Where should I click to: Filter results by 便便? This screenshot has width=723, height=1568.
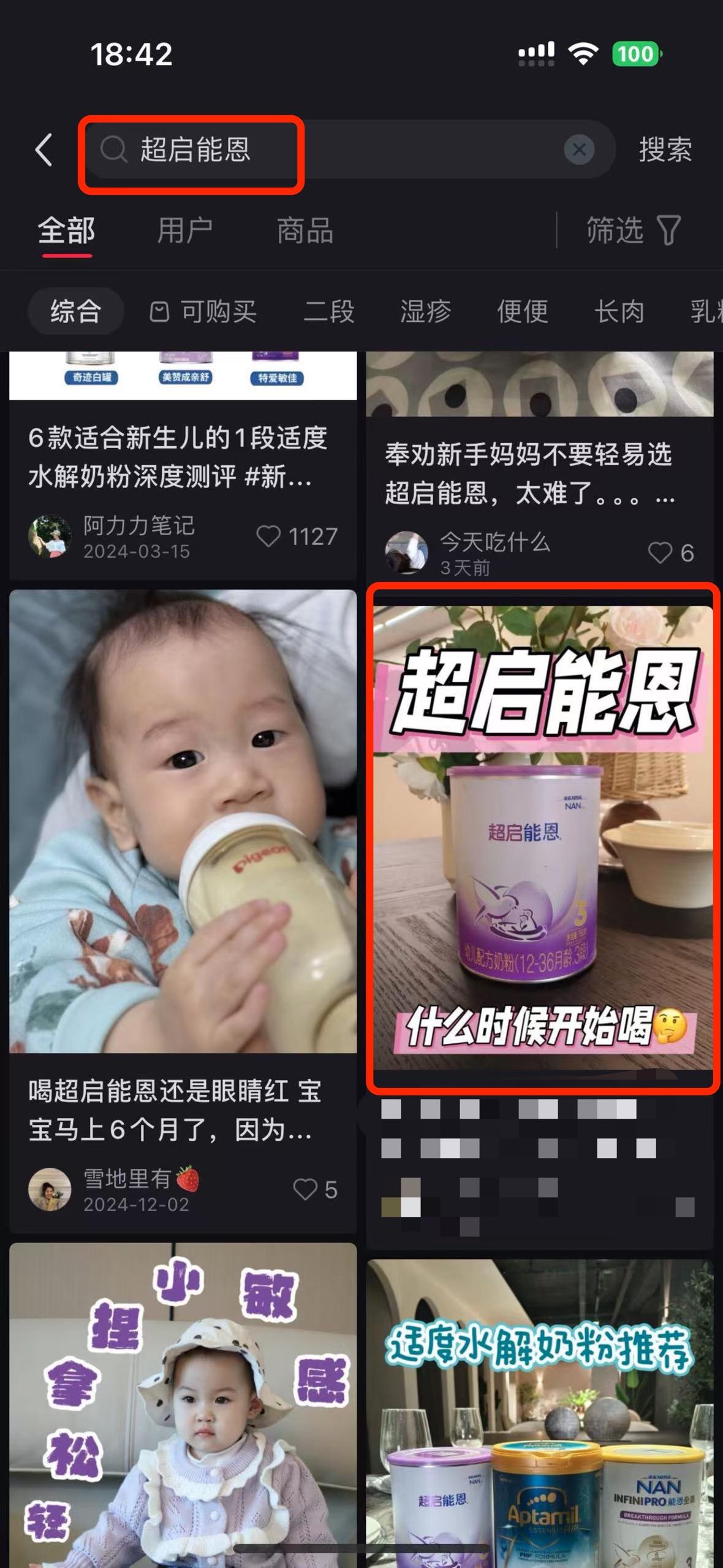click(523, 311)
